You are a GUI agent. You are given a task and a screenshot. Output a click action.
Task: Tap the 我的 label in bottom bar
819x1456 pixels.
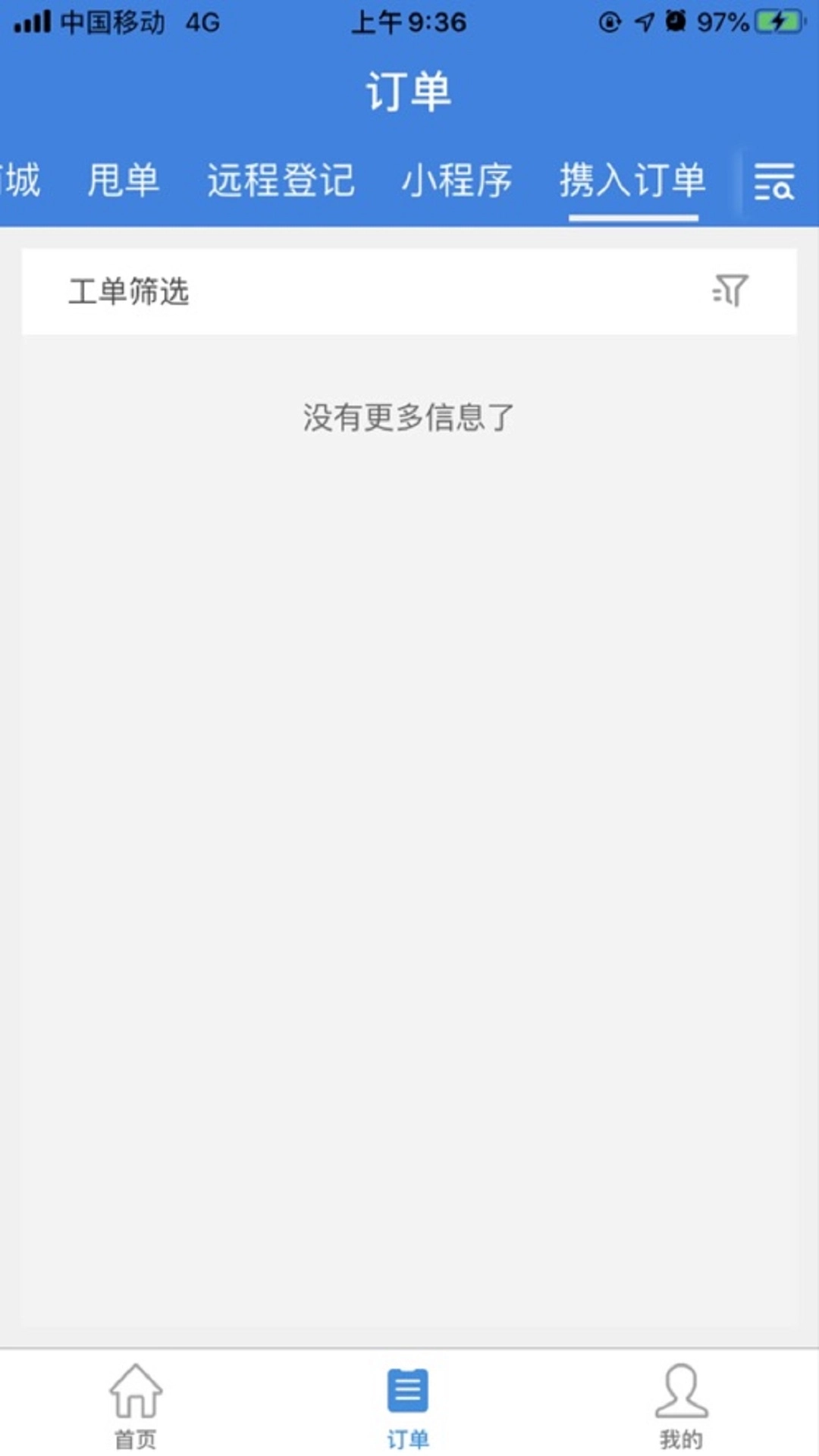[679, 1439]
